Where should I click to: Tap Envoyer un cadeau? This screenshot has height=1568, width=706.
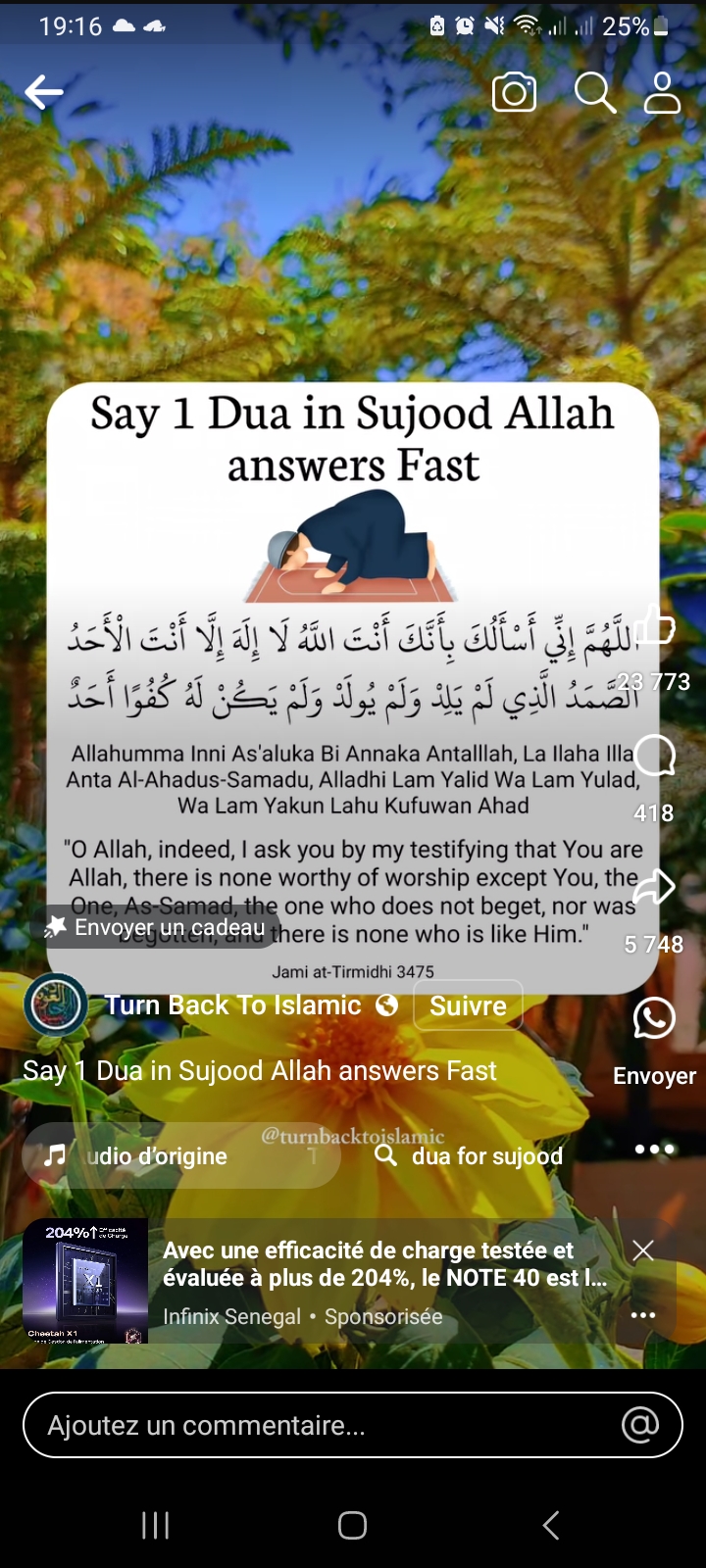tap(157, 927)
